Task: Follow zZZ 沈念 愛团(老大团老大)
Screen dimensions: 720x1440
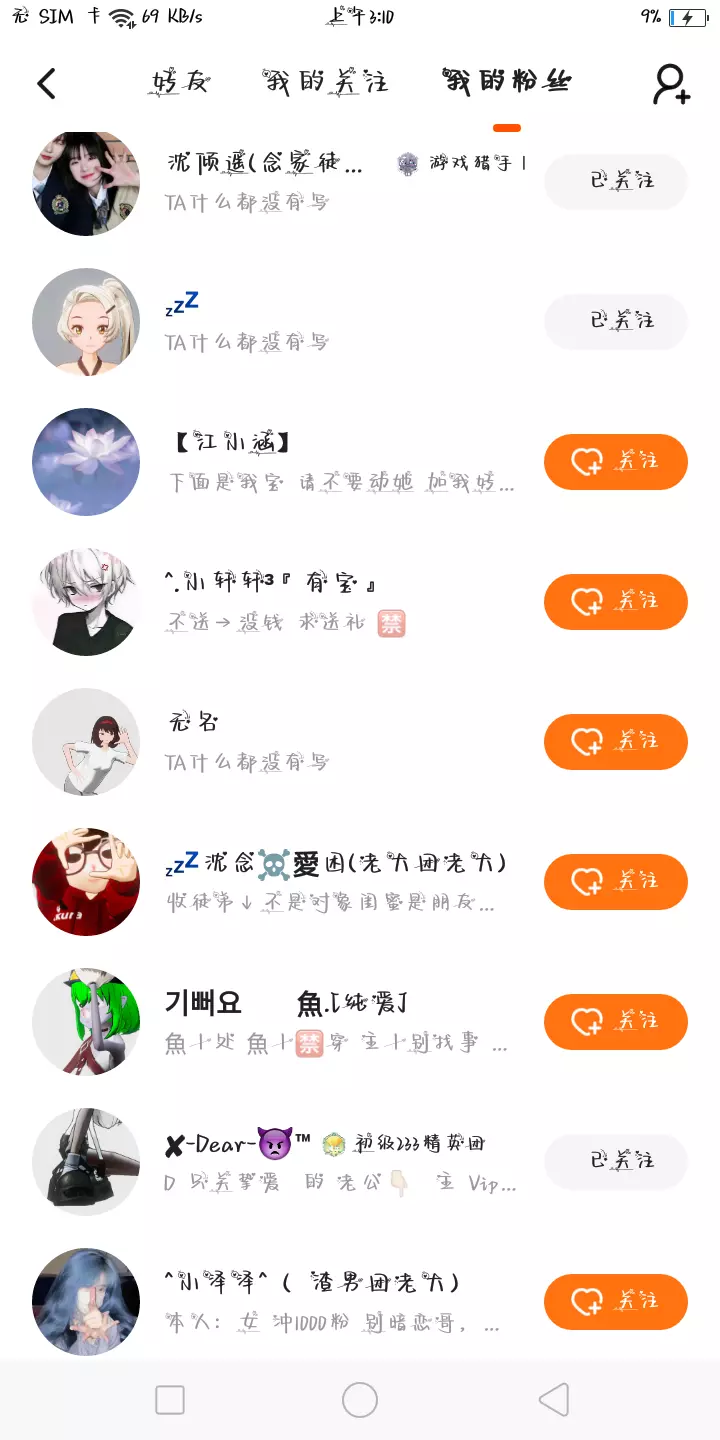Action: [x=616, y=882]
